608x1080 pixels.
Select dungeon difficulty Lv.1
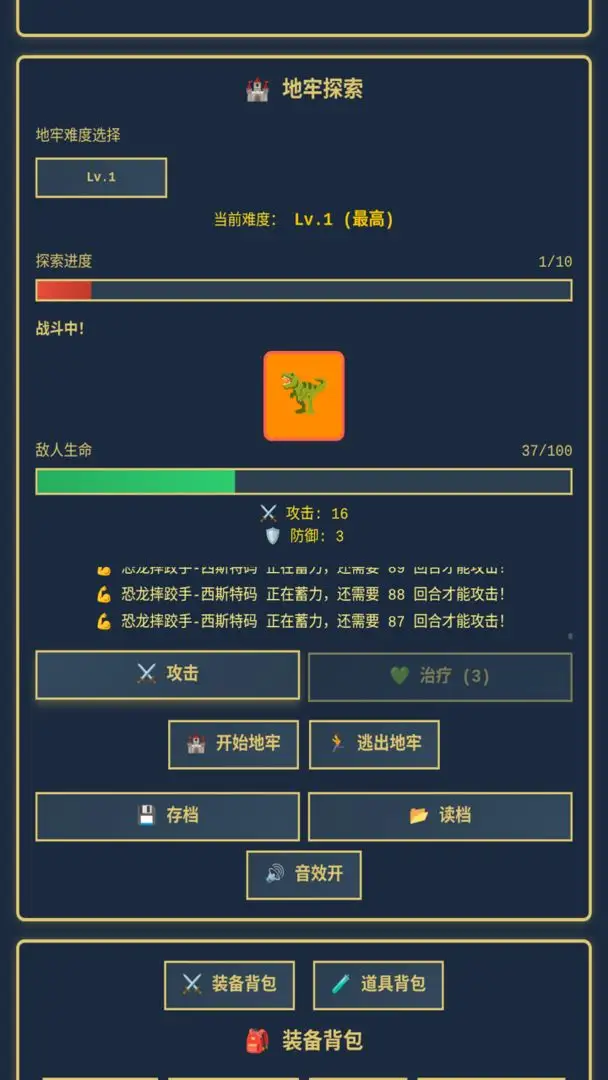pyautogui.click(x=101, y=178)
